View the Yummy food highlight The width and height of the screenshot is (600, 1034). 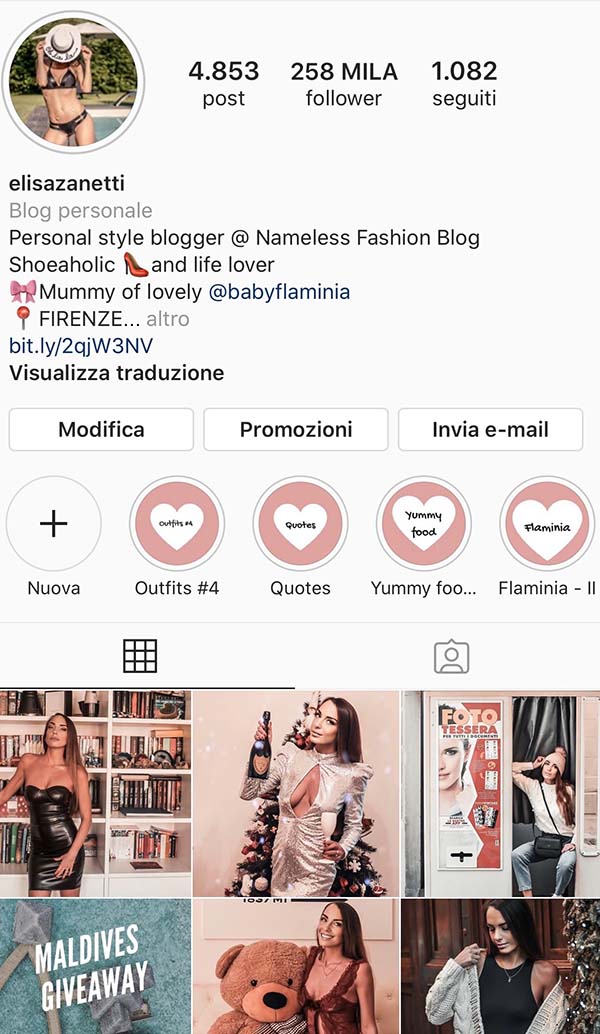(x=423, y=524)
